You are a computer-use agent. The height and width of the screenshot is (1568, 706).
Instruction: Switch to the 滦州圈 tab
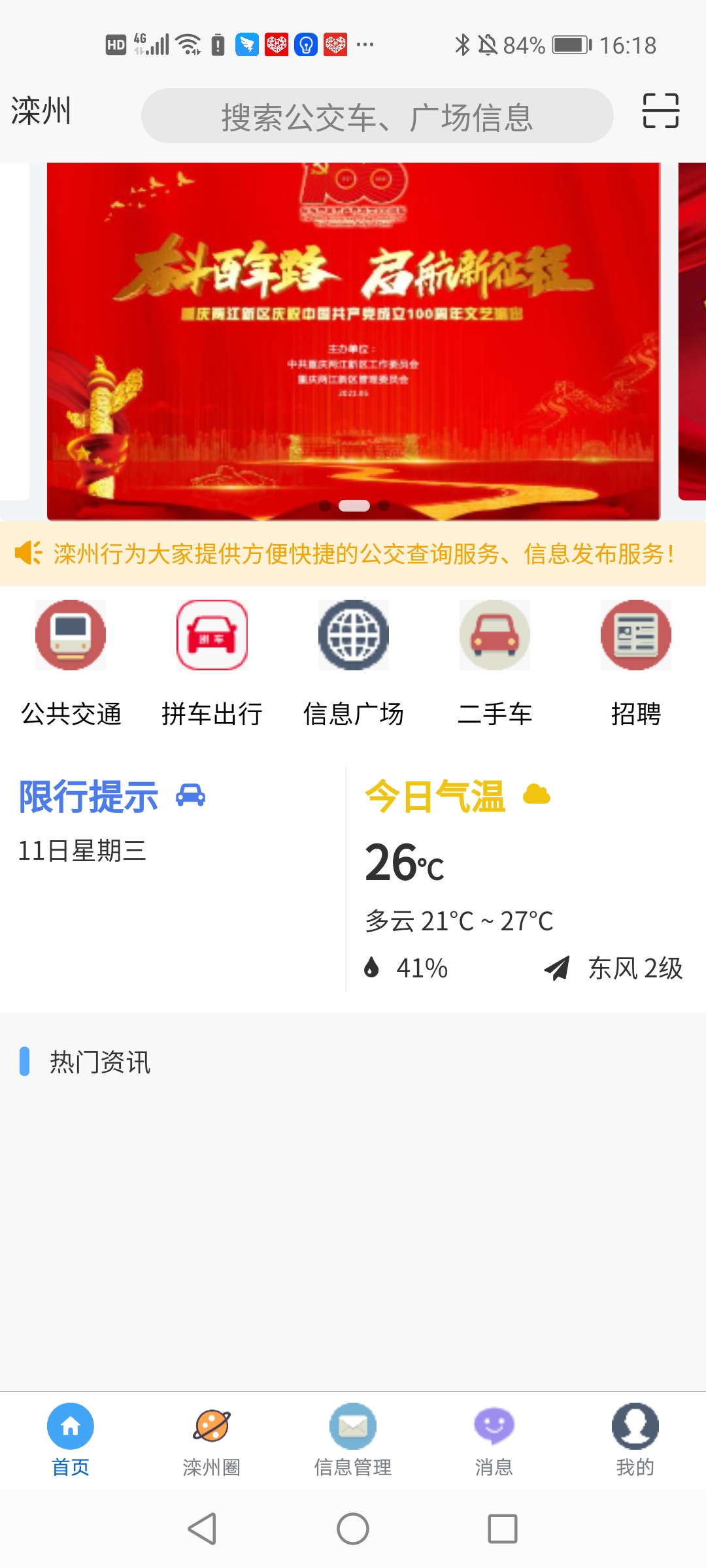(212, 1440)
